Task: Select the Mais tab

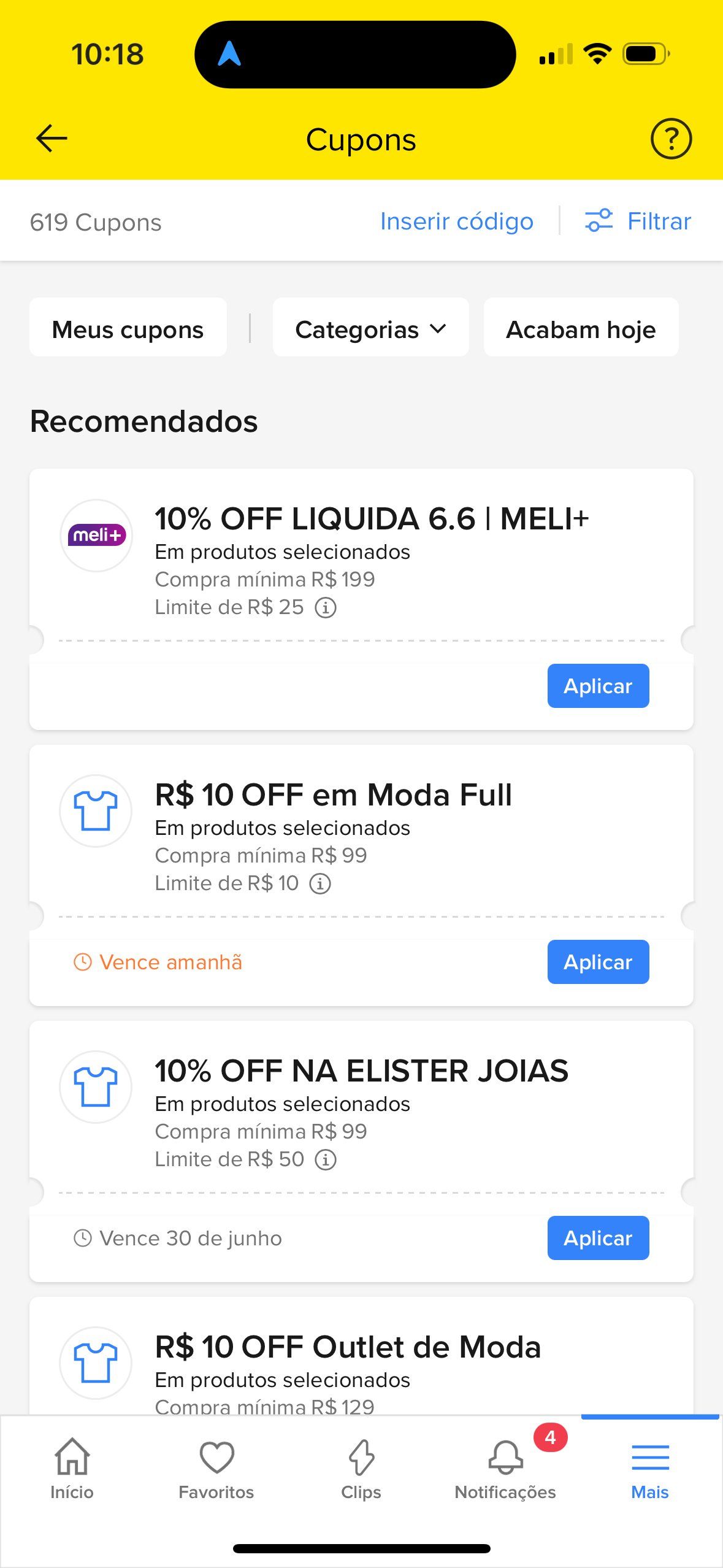Action: click(x=650, y=1469)
